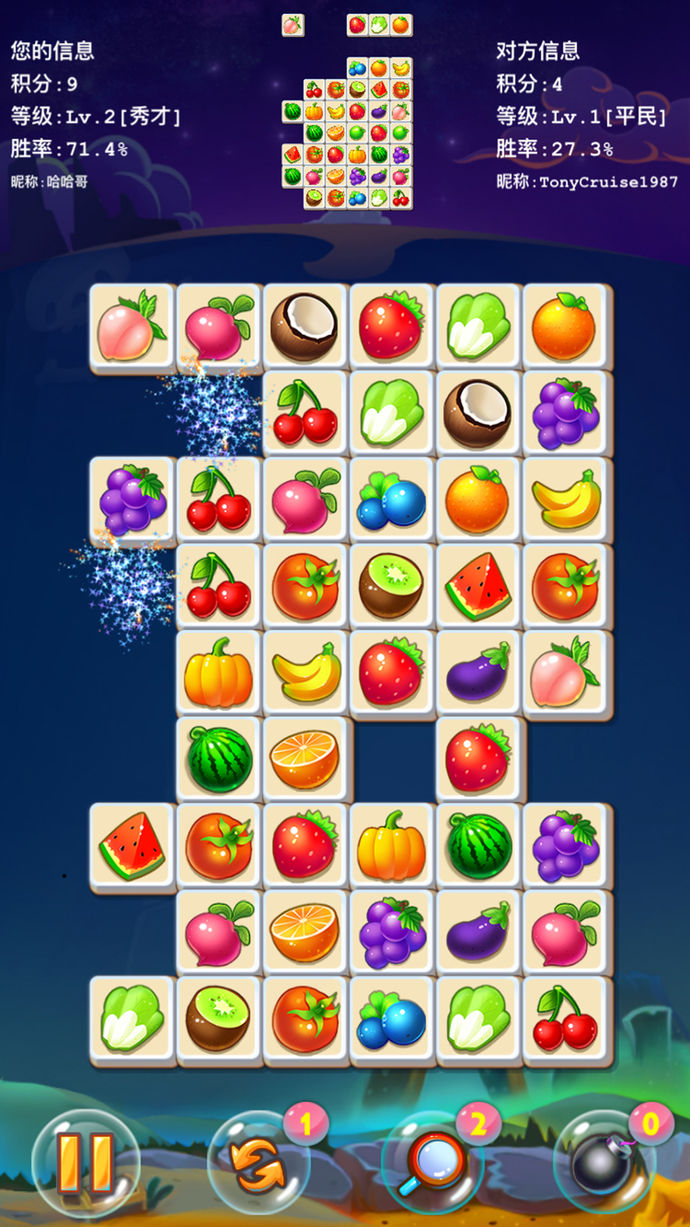690x1227 pixels.
Task: Choose the blueberries tile between tomato and cabbage
Action: [392, 1018]
